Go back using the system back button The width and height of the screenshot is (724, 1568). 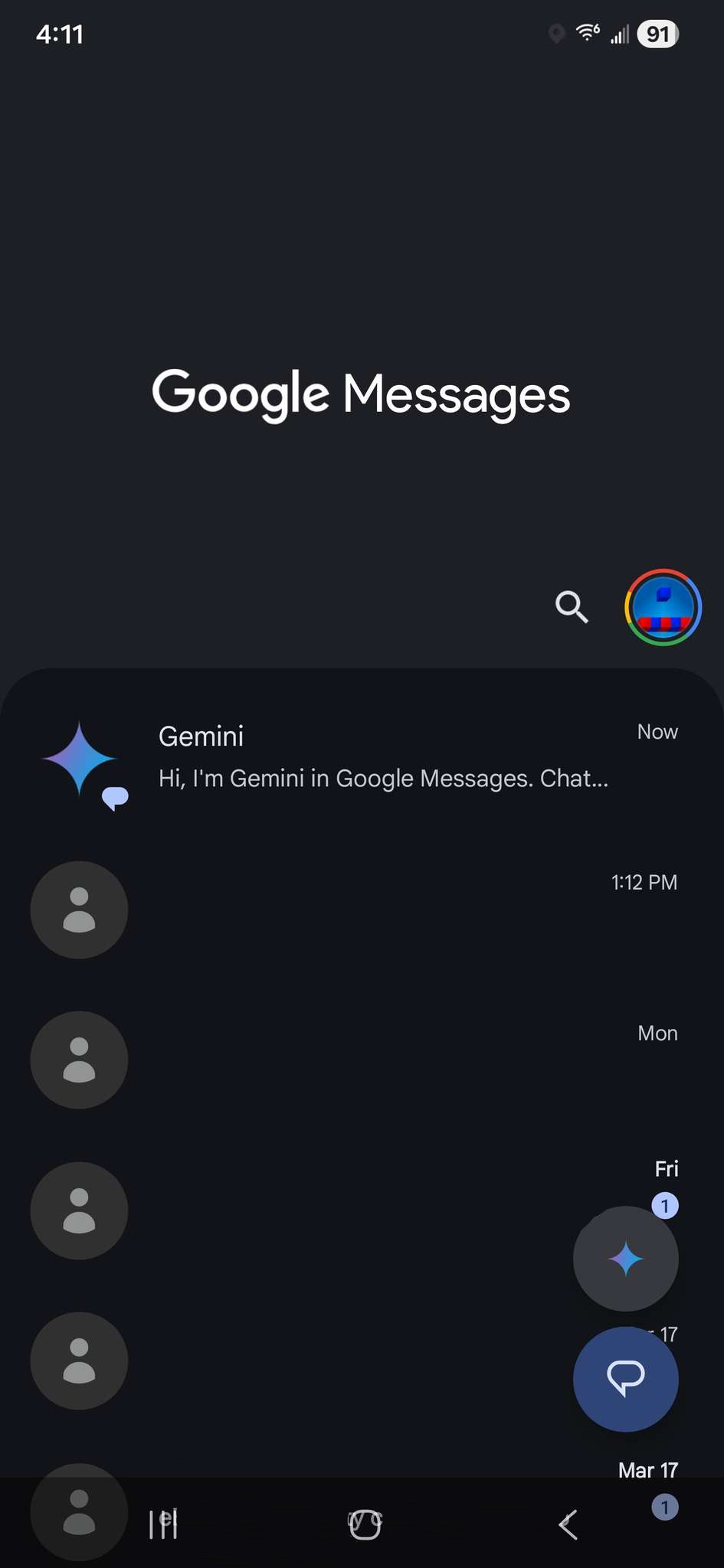coord(568,1524)
